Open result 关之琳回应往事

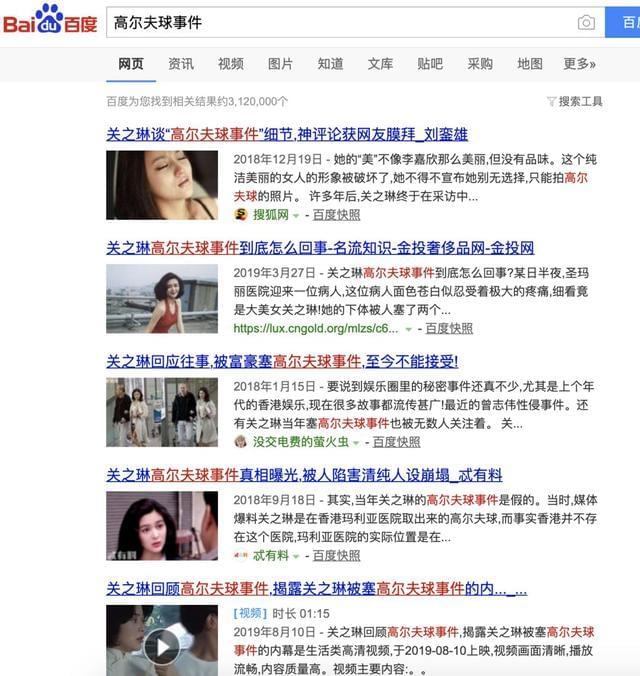282,361
